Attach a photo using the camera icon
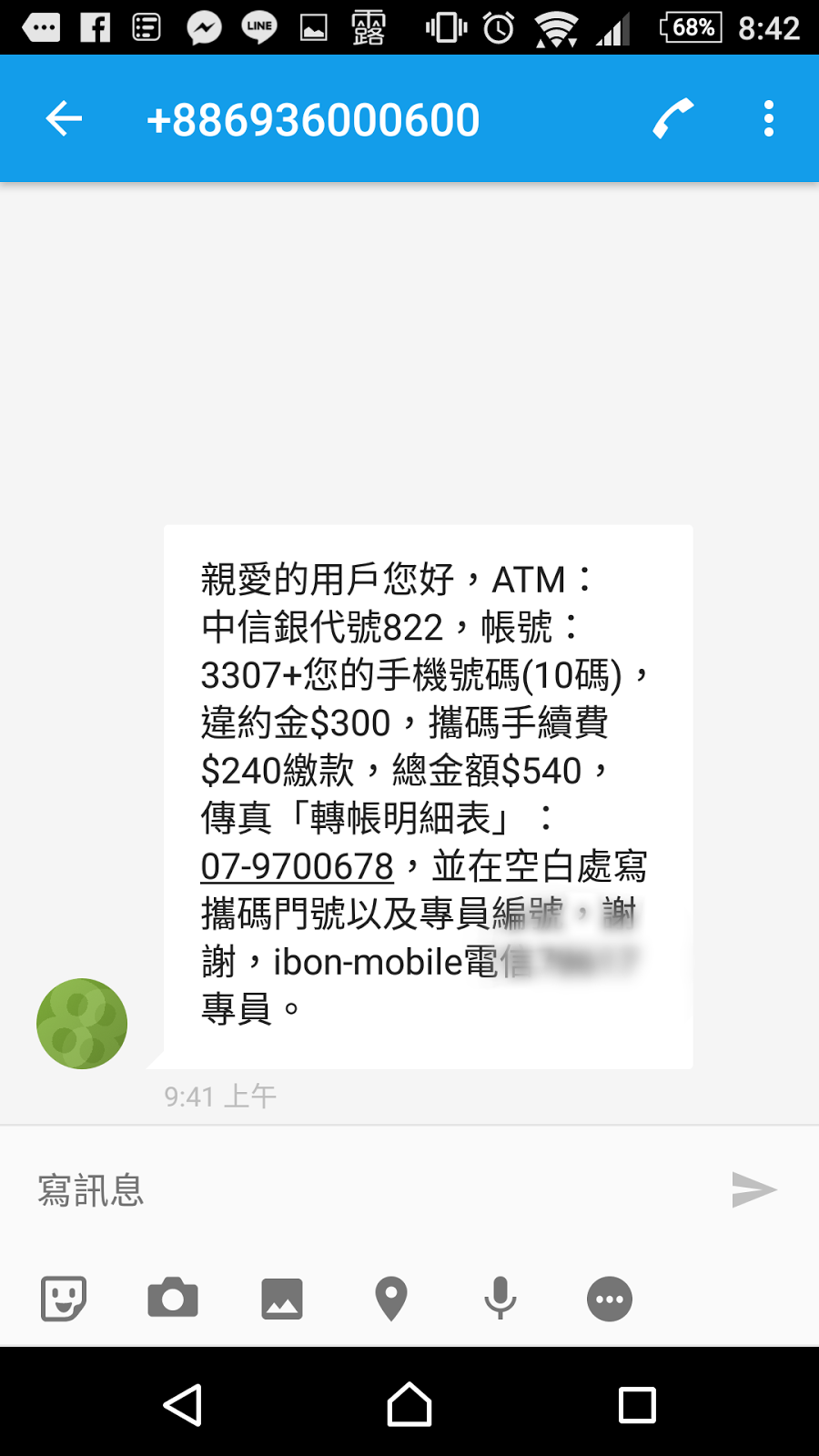 point(172,1299)
